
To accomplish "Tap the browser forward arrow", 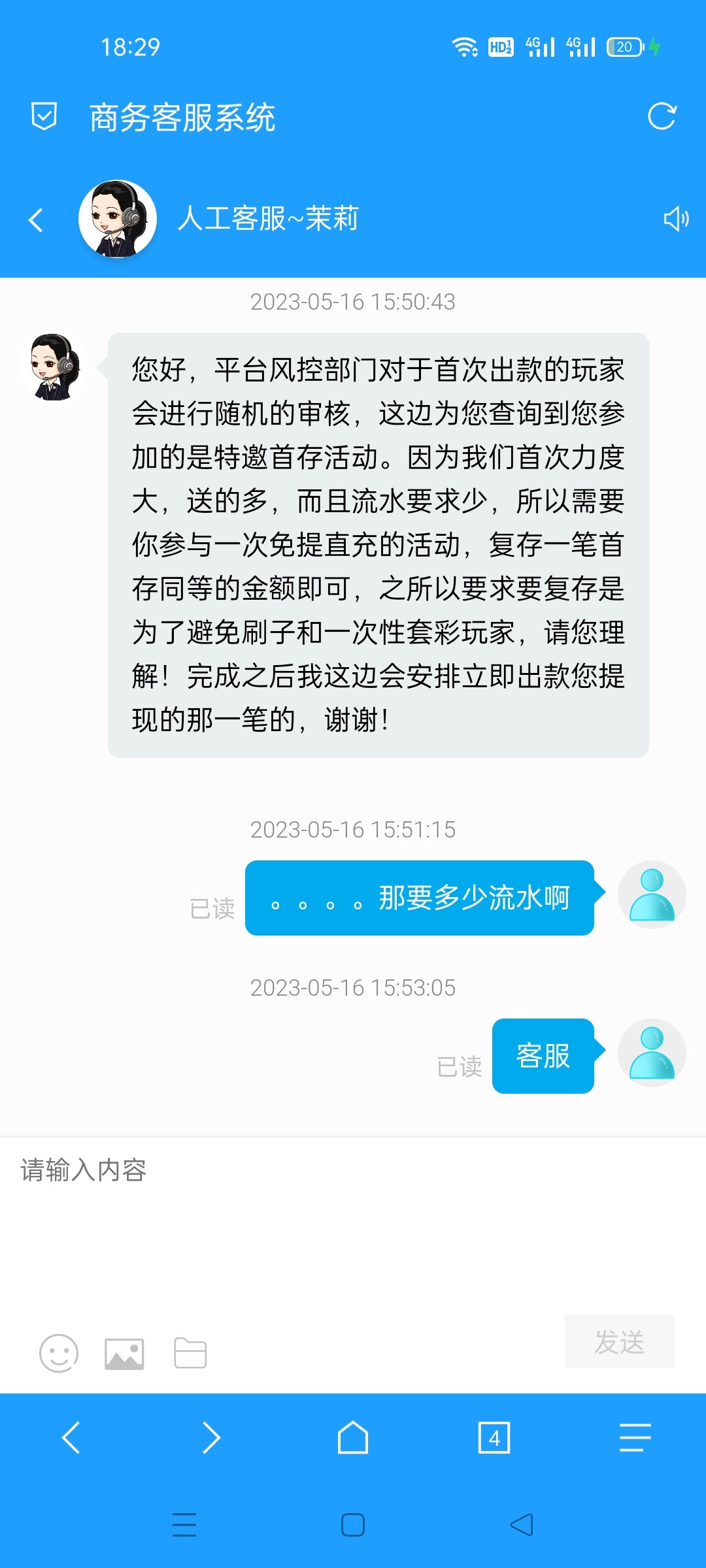I will point(212,1437).
